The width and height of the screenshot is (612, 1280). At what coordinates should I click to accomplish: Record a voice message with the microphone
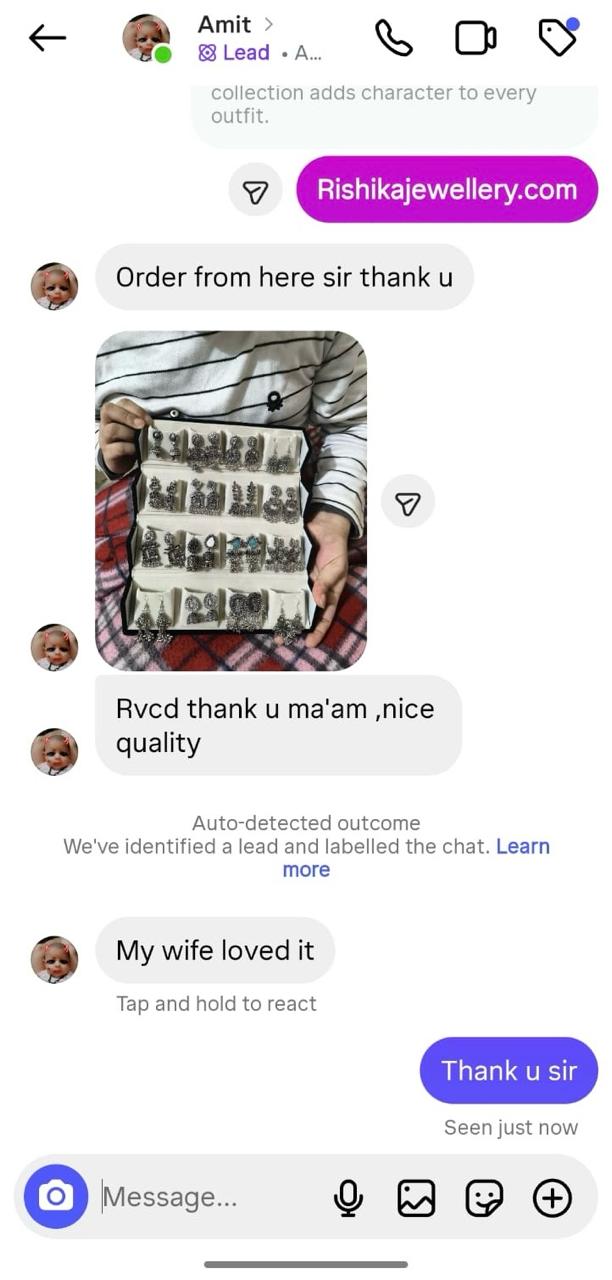tap(348, 1197)
